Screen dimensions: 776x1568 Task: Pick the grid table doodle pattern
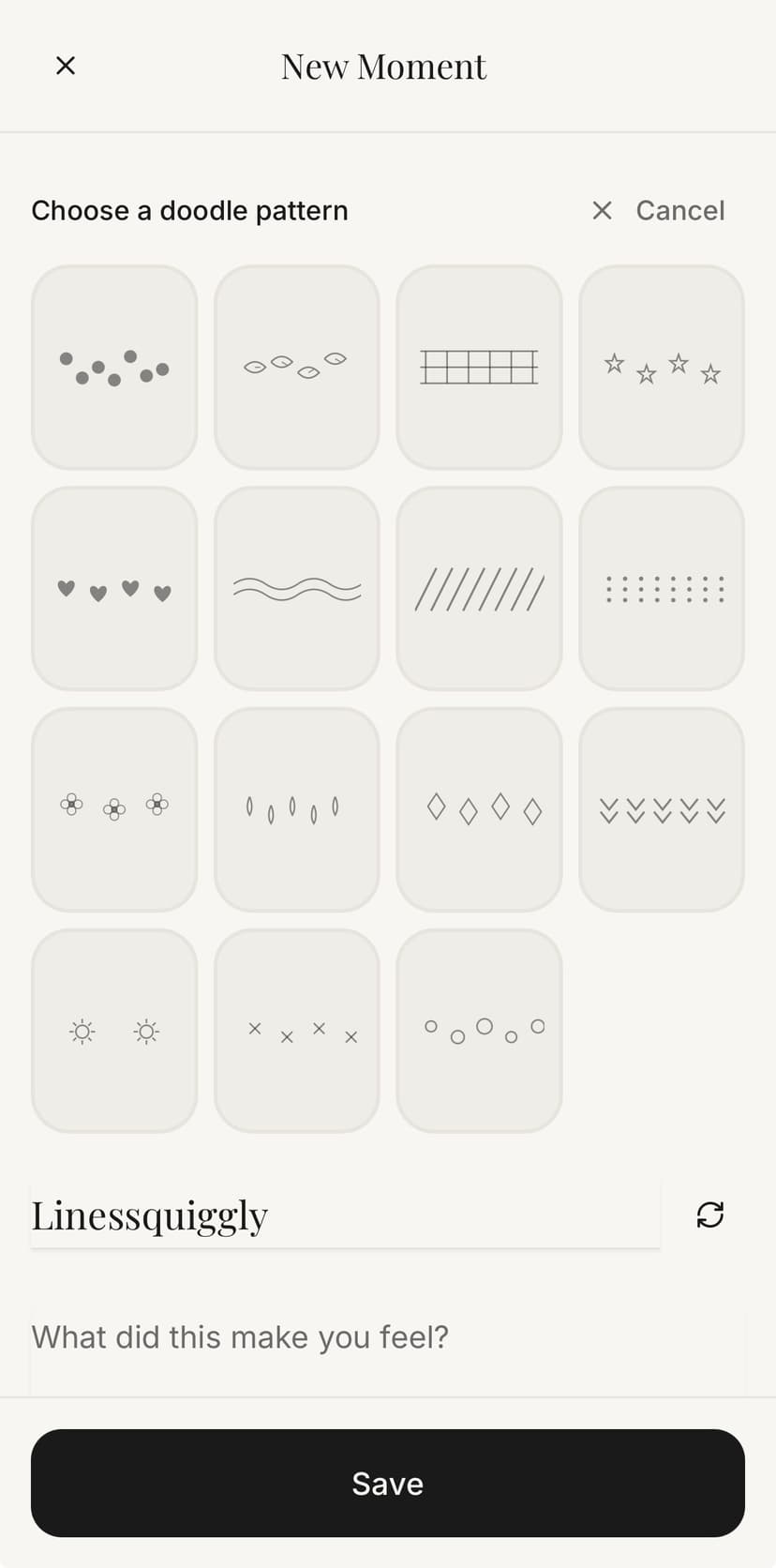[x=479, y=367]
